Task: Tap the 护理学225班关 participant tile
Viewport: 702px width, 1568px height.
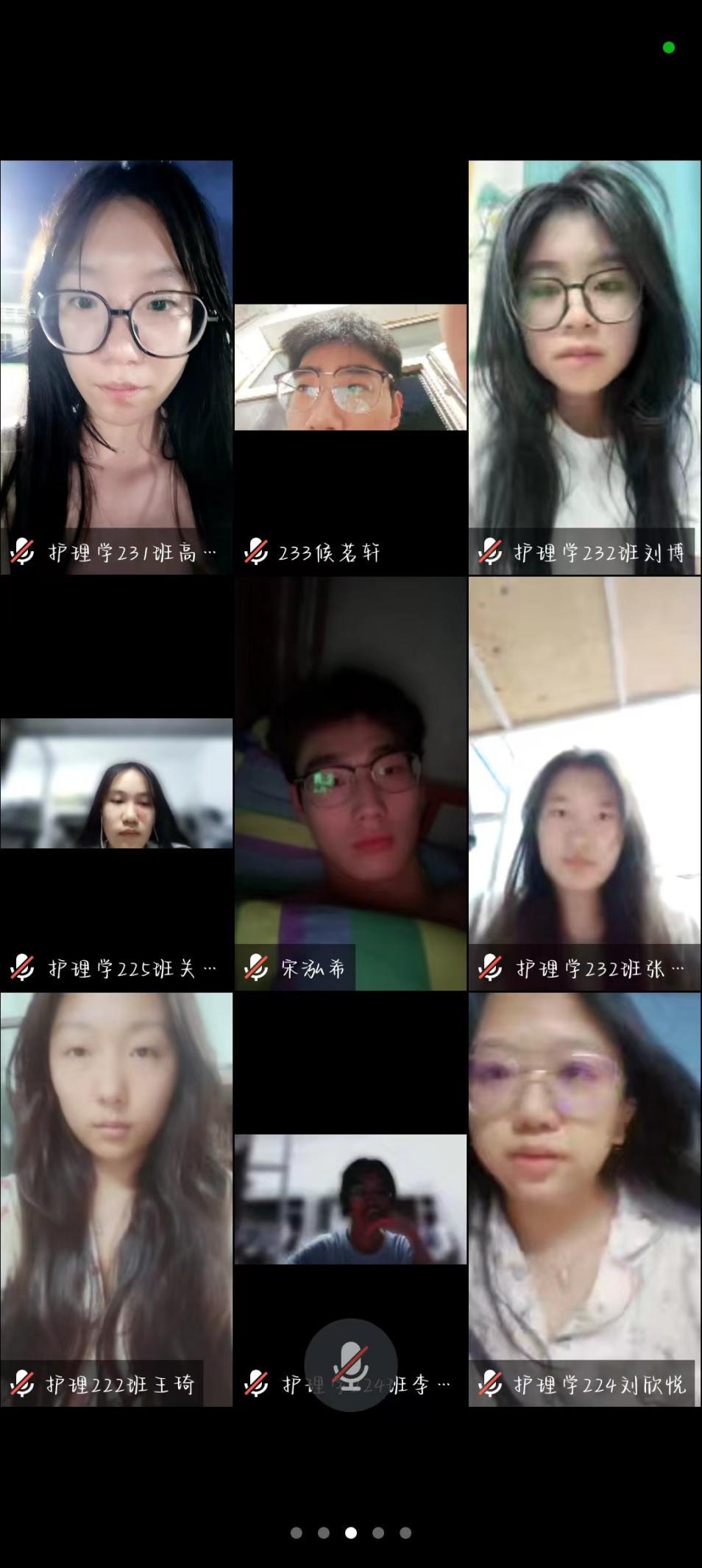Action: coord(116,783)
